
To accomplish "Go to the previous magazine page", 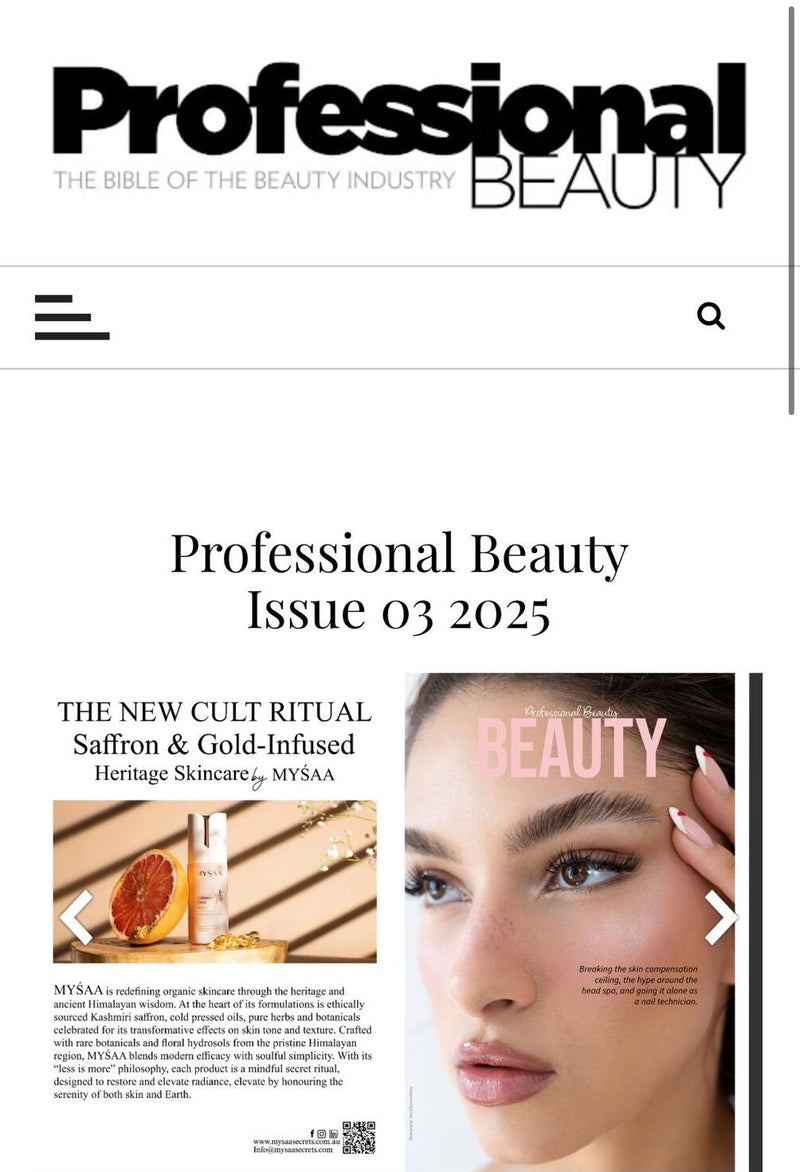I will pyautogui.click(x=77, y=916).
